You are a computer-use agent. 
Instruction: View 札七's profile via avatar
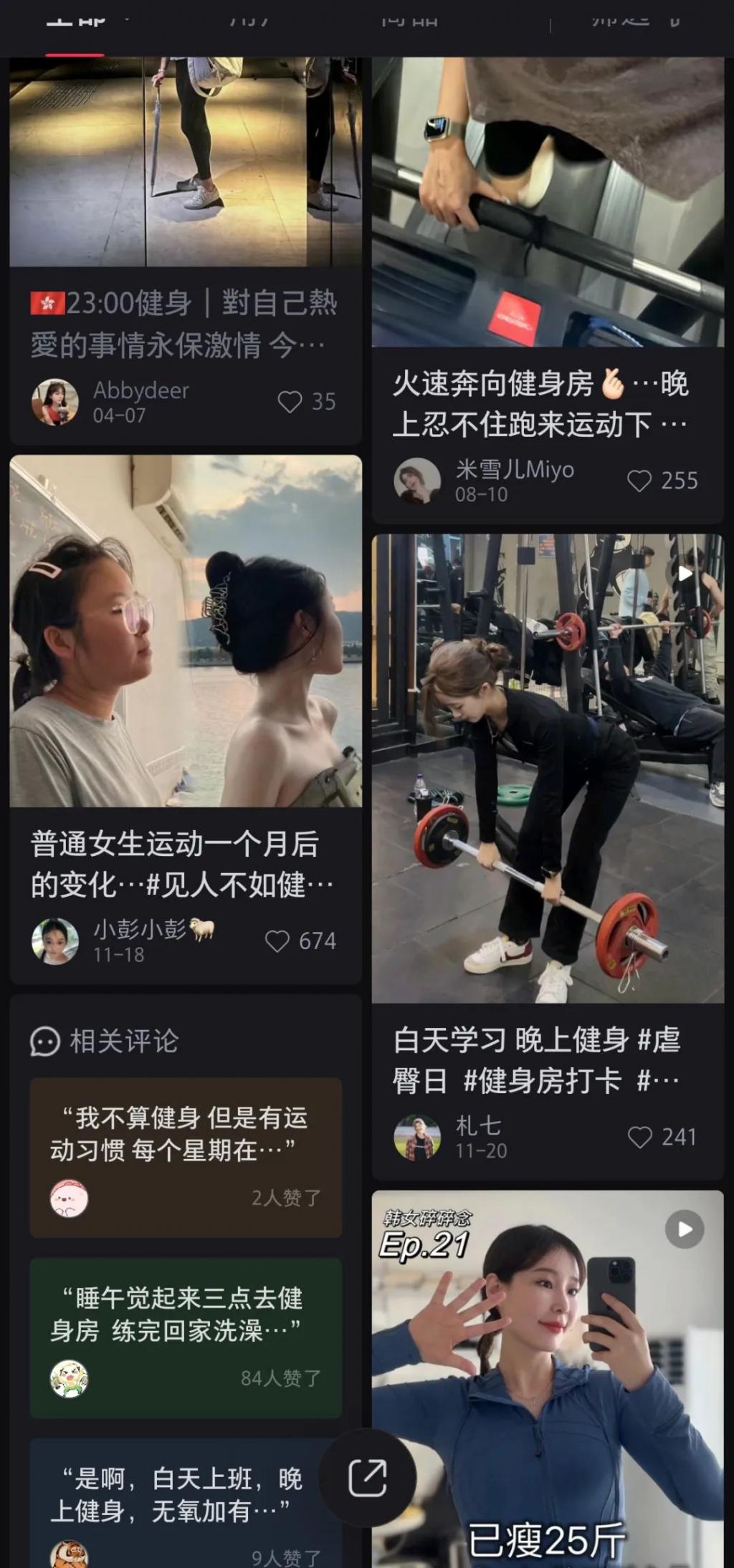pos(417,1137)
